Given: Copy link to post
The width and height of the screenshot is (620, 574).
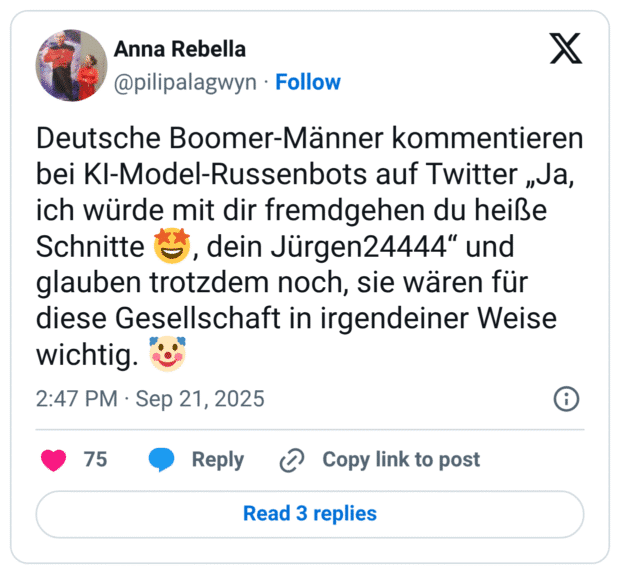Looking at the screenshot, I should coord(380,460).
